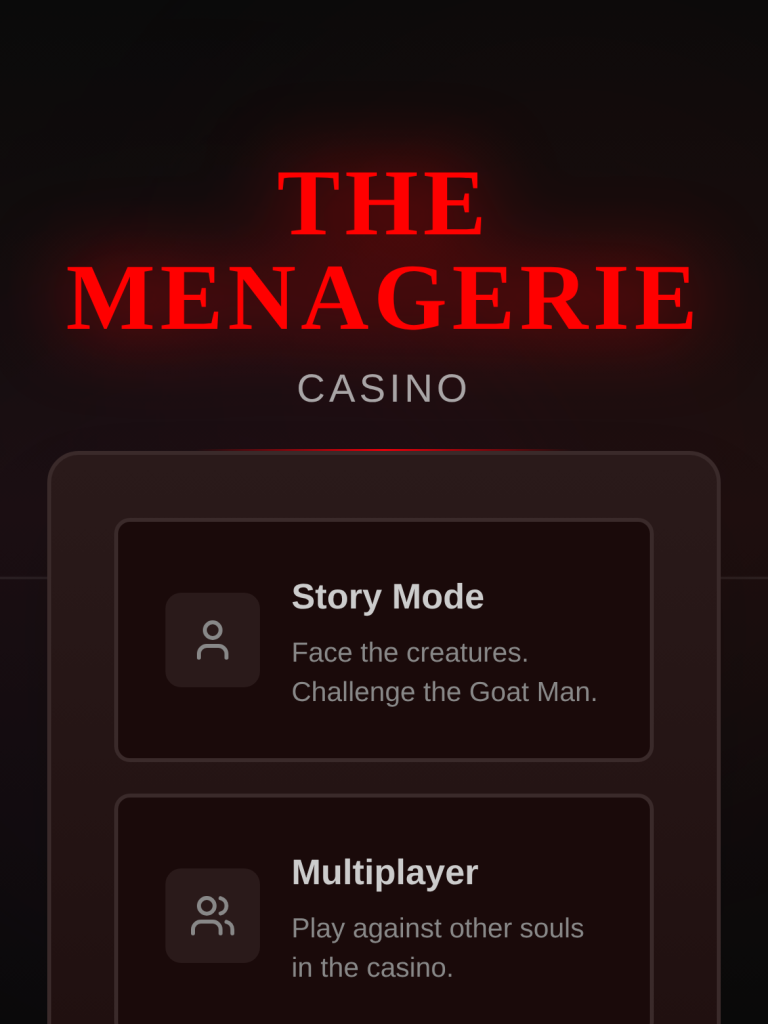Click the CASINO subtitle text

[382, 389]
